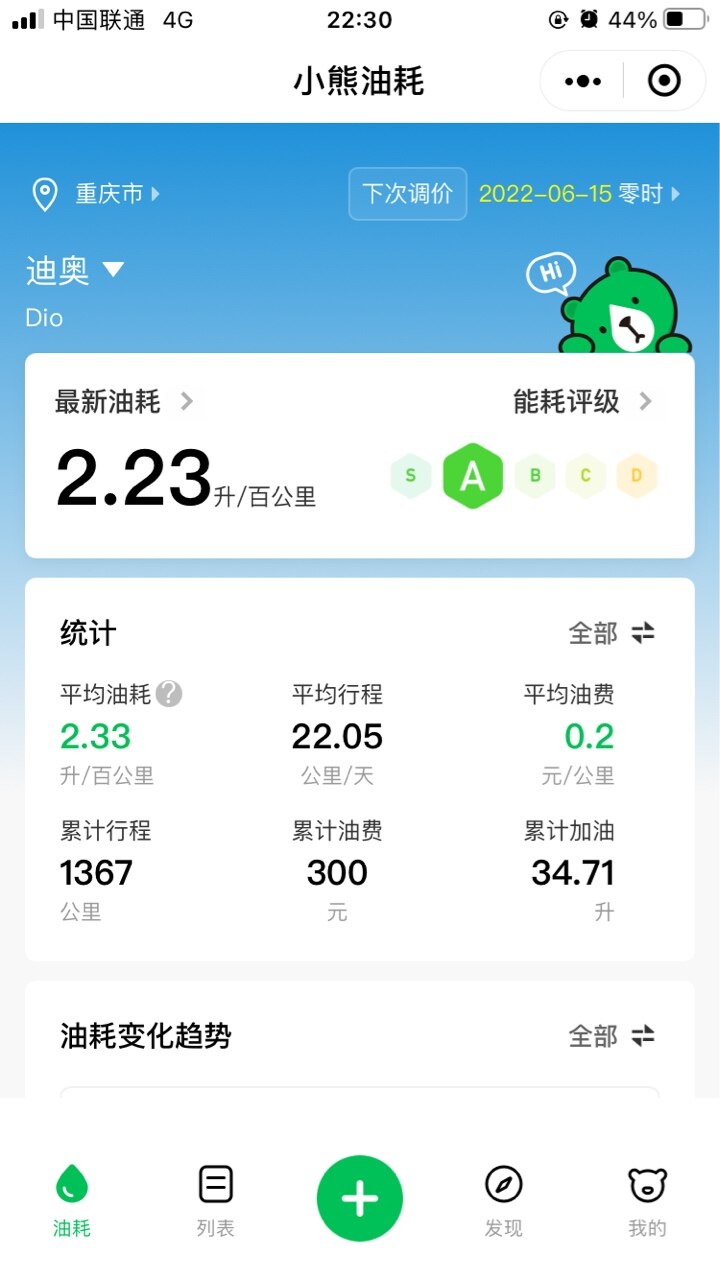The image size is (720, 1280).
Task: Add a new fuel record with plus button
Action: pyautogui.click(x=360, y=1198)
